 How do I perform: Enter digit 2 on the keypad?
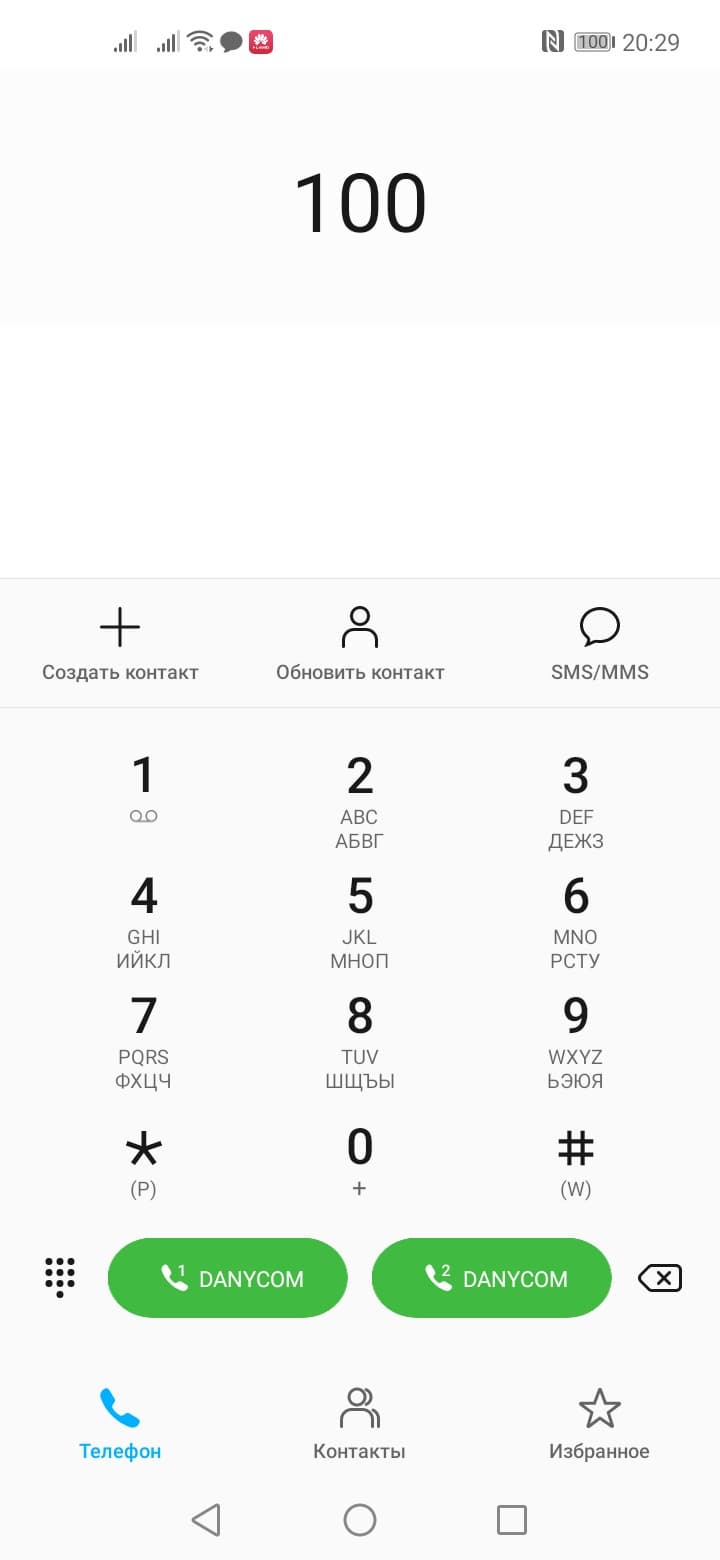pos(360,800)
